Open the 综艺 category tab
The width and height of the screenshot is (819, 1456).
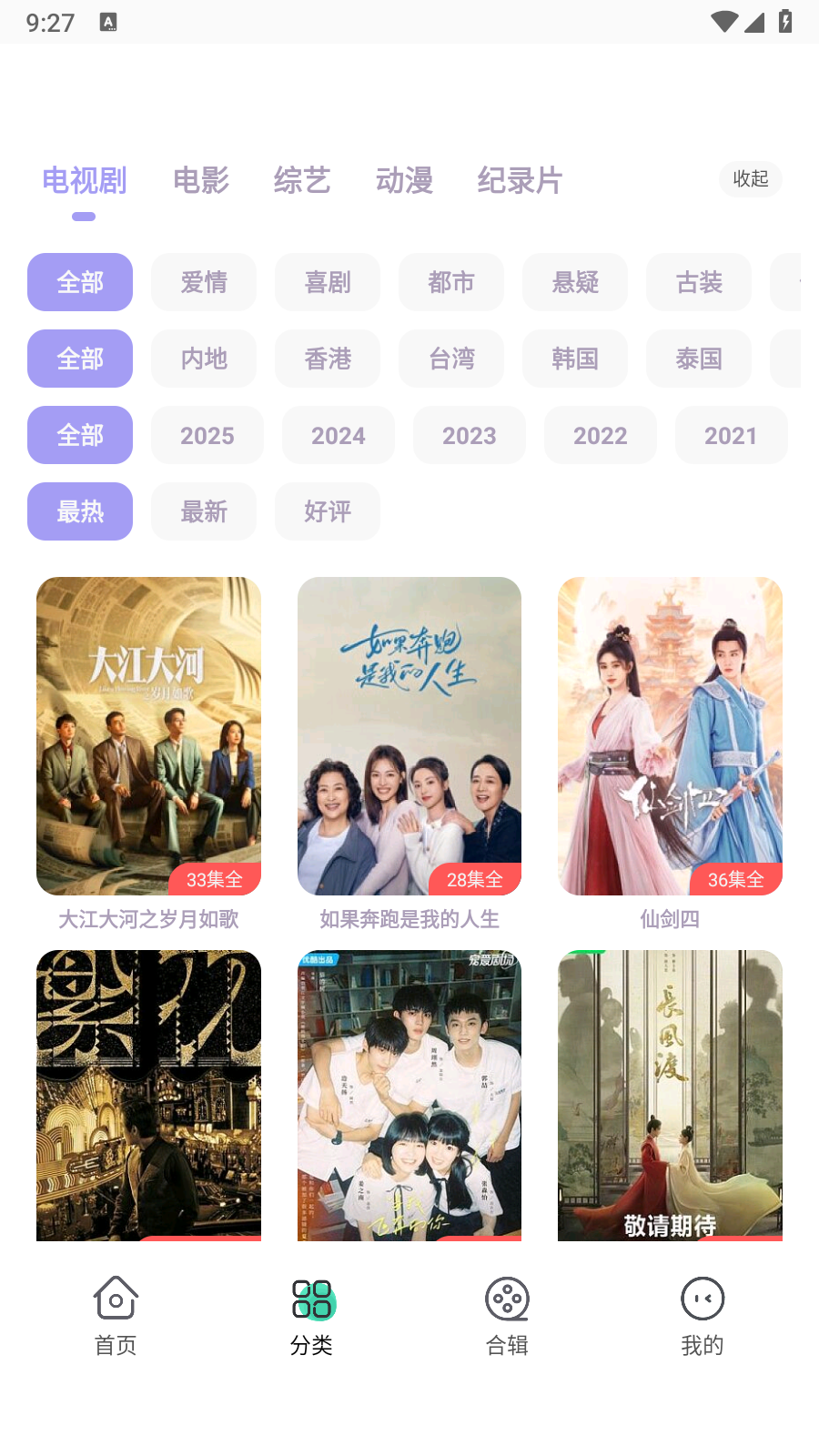click(302, 180)
